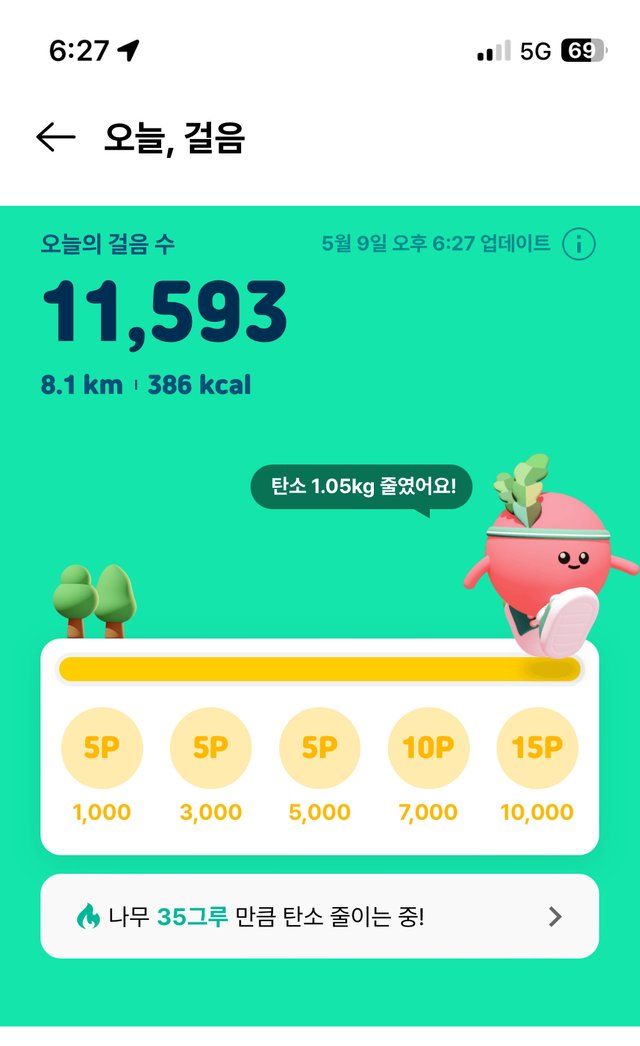
Task: Open the step count info icon
Action: 579,244
